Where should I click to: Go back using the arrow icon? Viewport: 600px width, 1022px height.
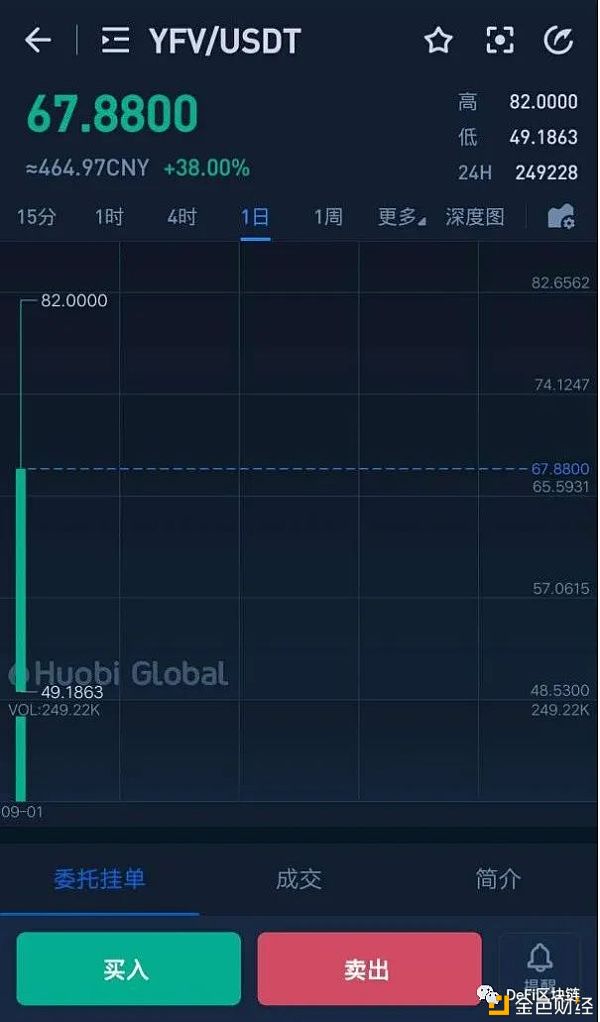click(x=38, y=40)
